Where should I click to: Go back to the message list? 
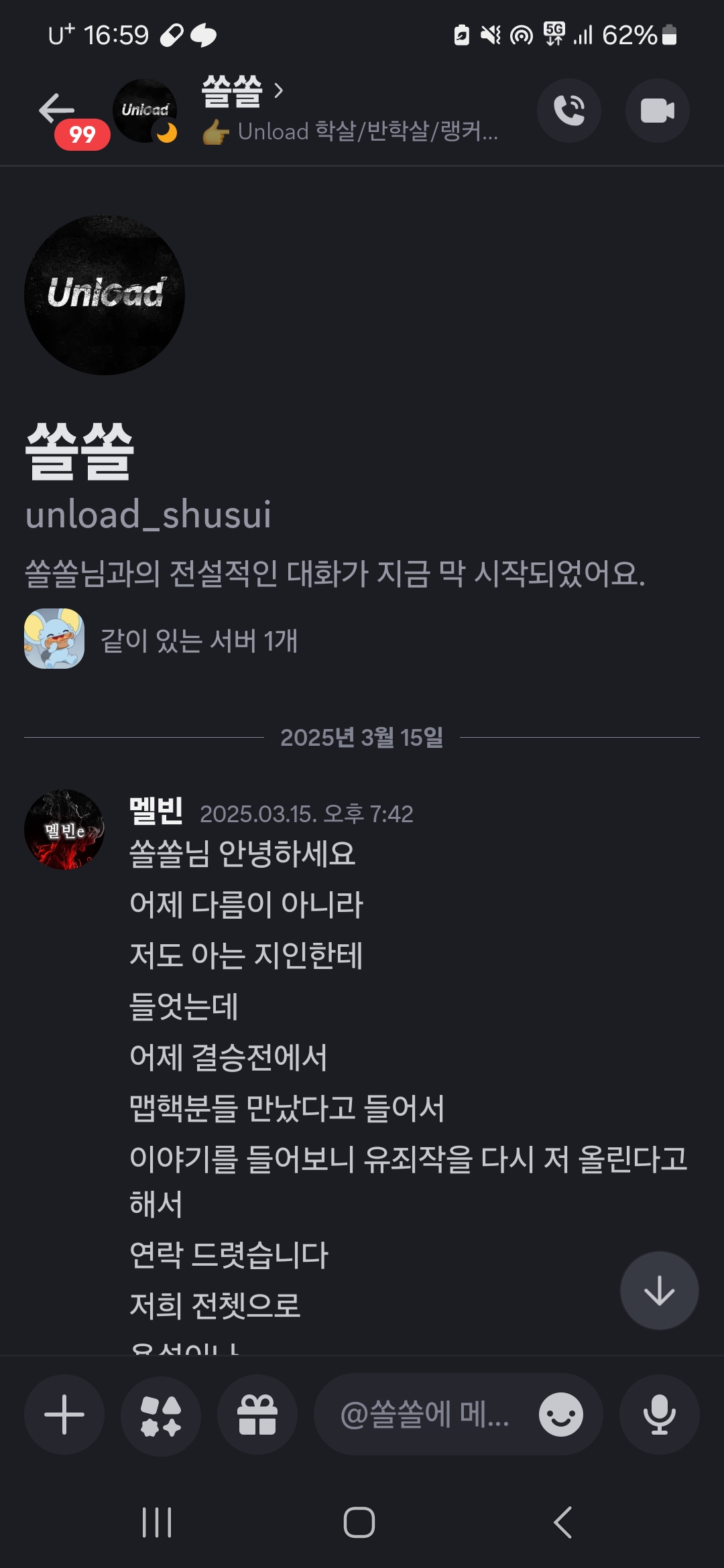click(56, 110)
